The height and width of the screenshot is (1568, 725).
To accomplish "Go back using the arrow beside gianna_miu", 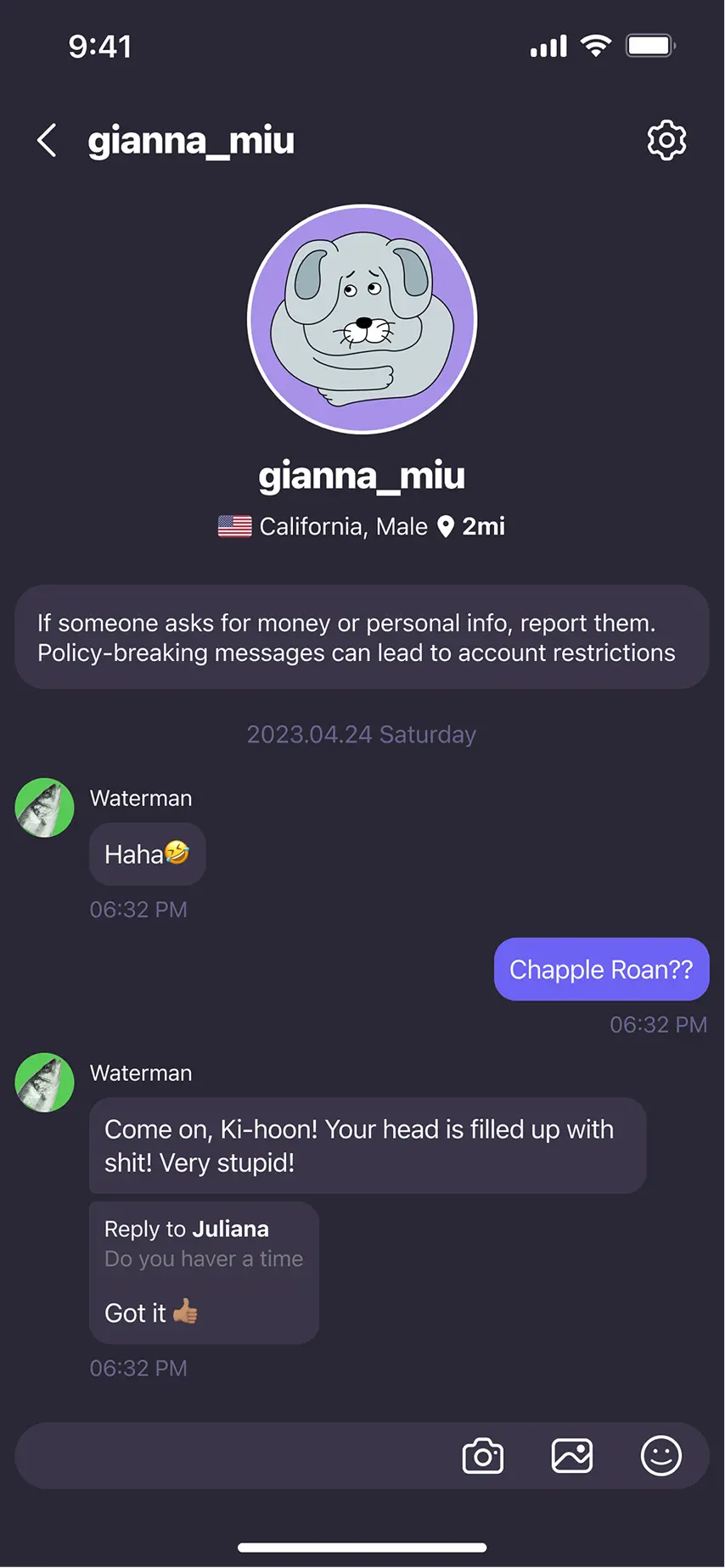I will pyautogui.click(x=48, y=141).
